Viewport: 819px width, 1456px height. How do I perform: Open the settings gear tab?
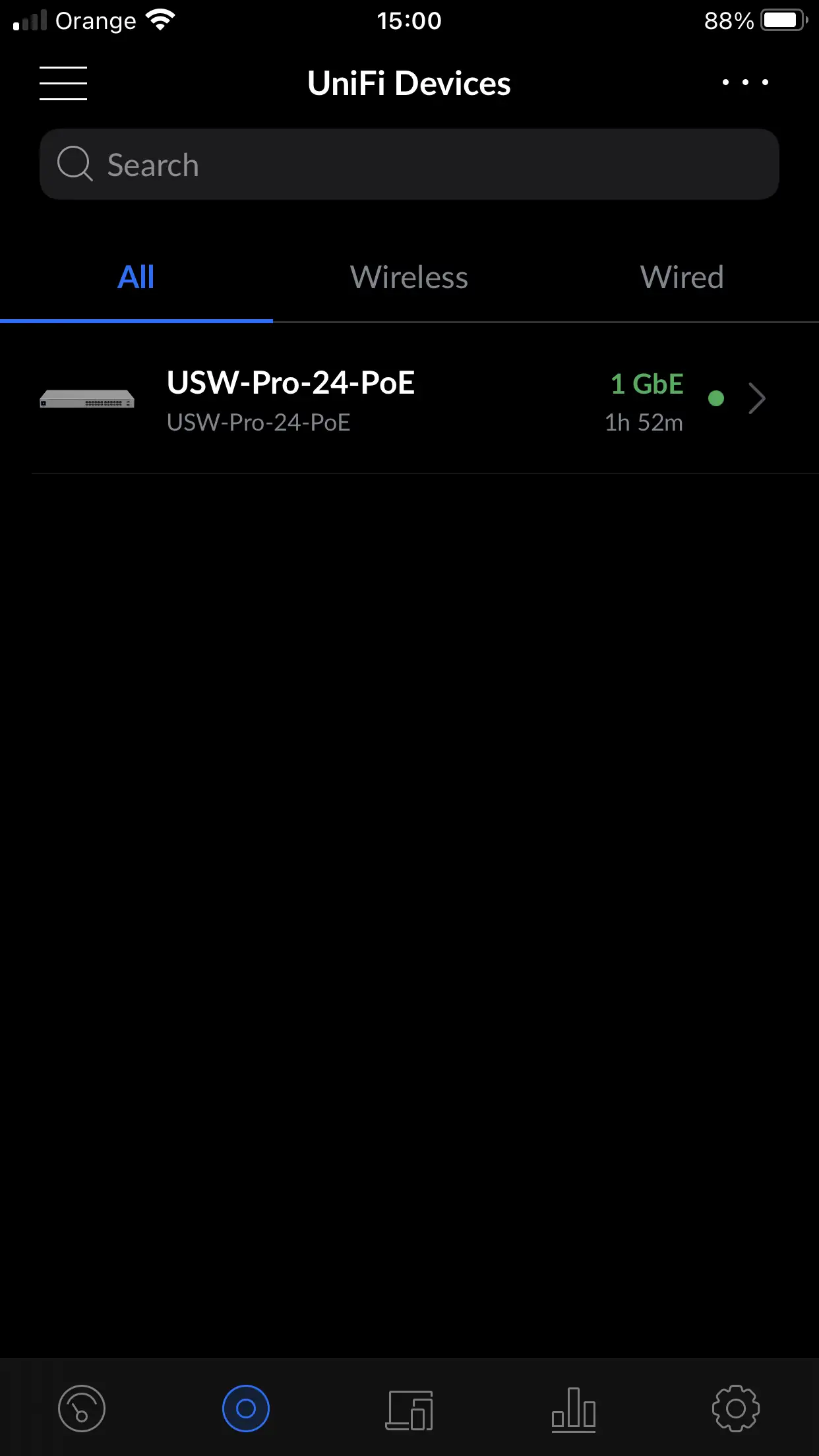(736, 1409)
